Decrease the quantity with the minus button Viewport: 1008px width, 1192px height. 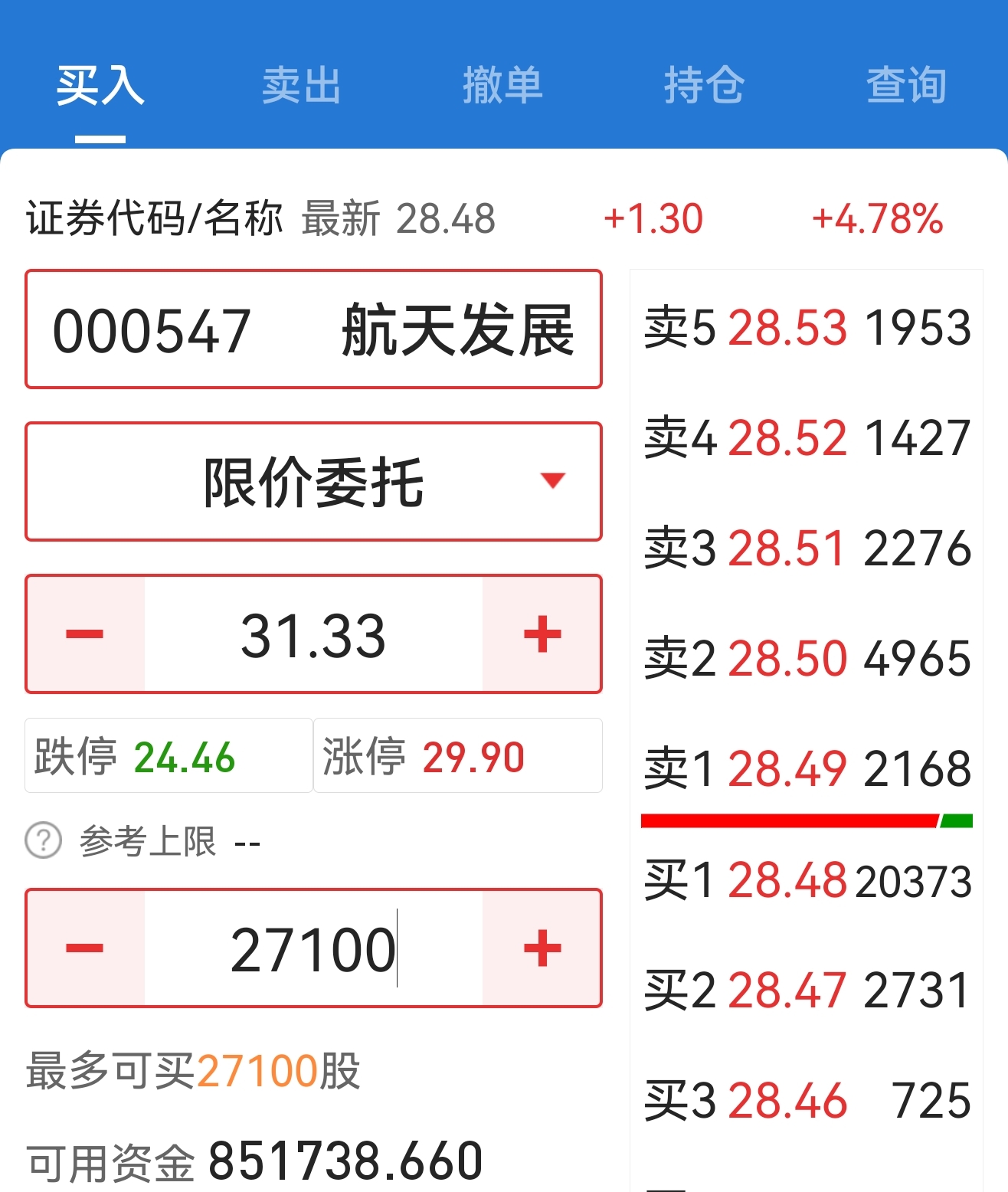85,948
